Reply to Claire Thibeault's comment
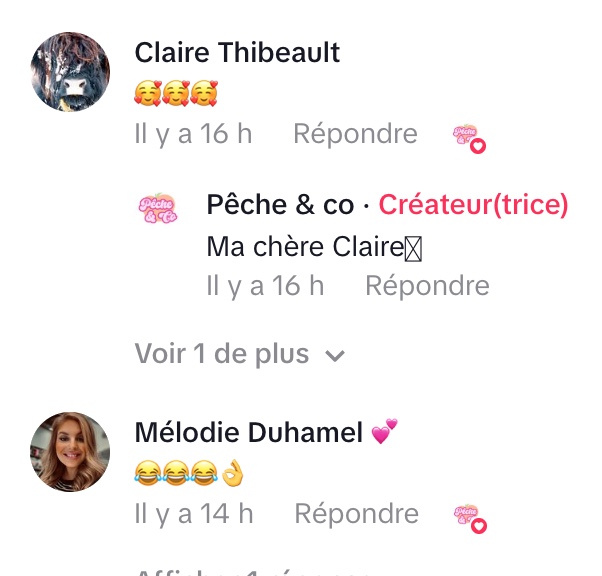 (x=355, y=133)
